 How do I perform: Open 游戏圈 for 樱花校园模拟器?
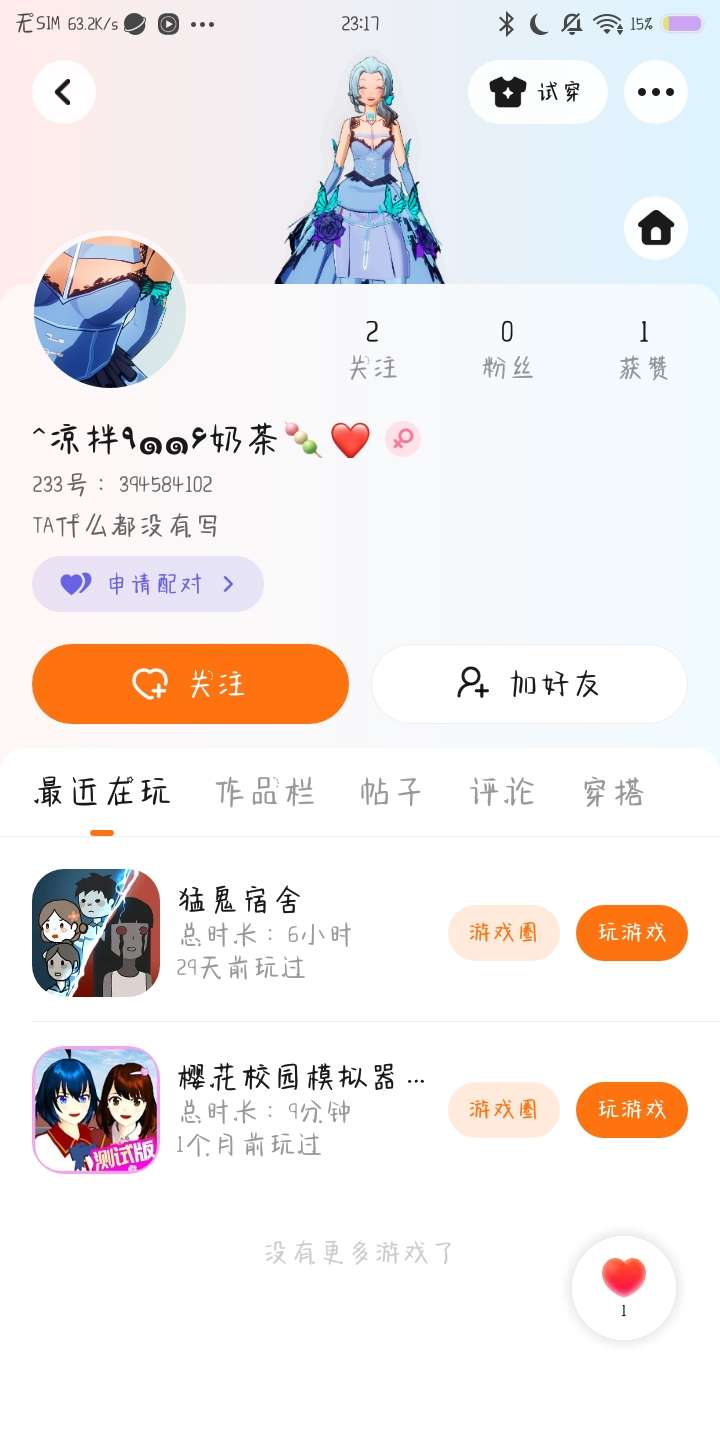[x=503, y=1110]
